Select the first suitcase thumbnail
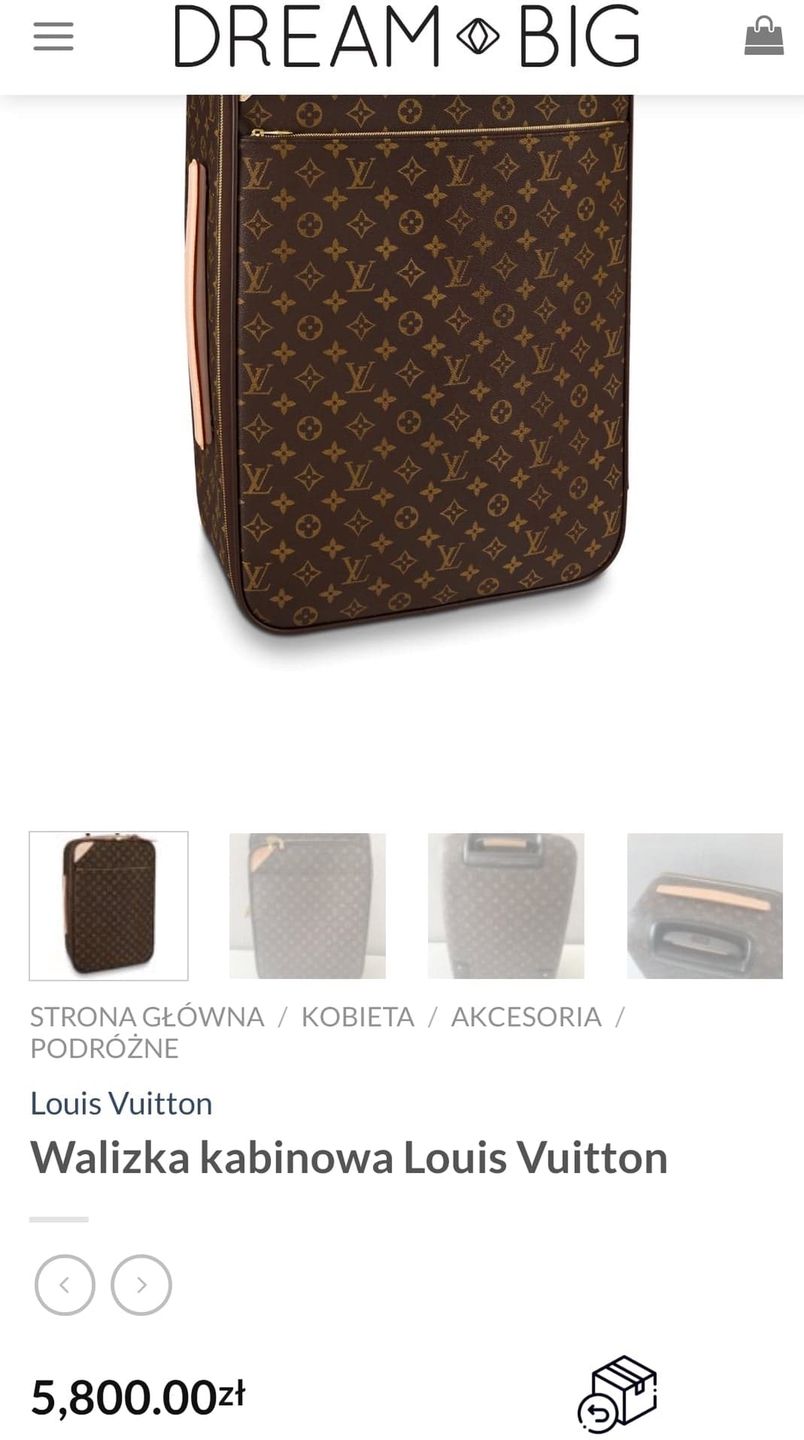The width and height of the screenshot is (804, 1440). (x=109, y=906)
